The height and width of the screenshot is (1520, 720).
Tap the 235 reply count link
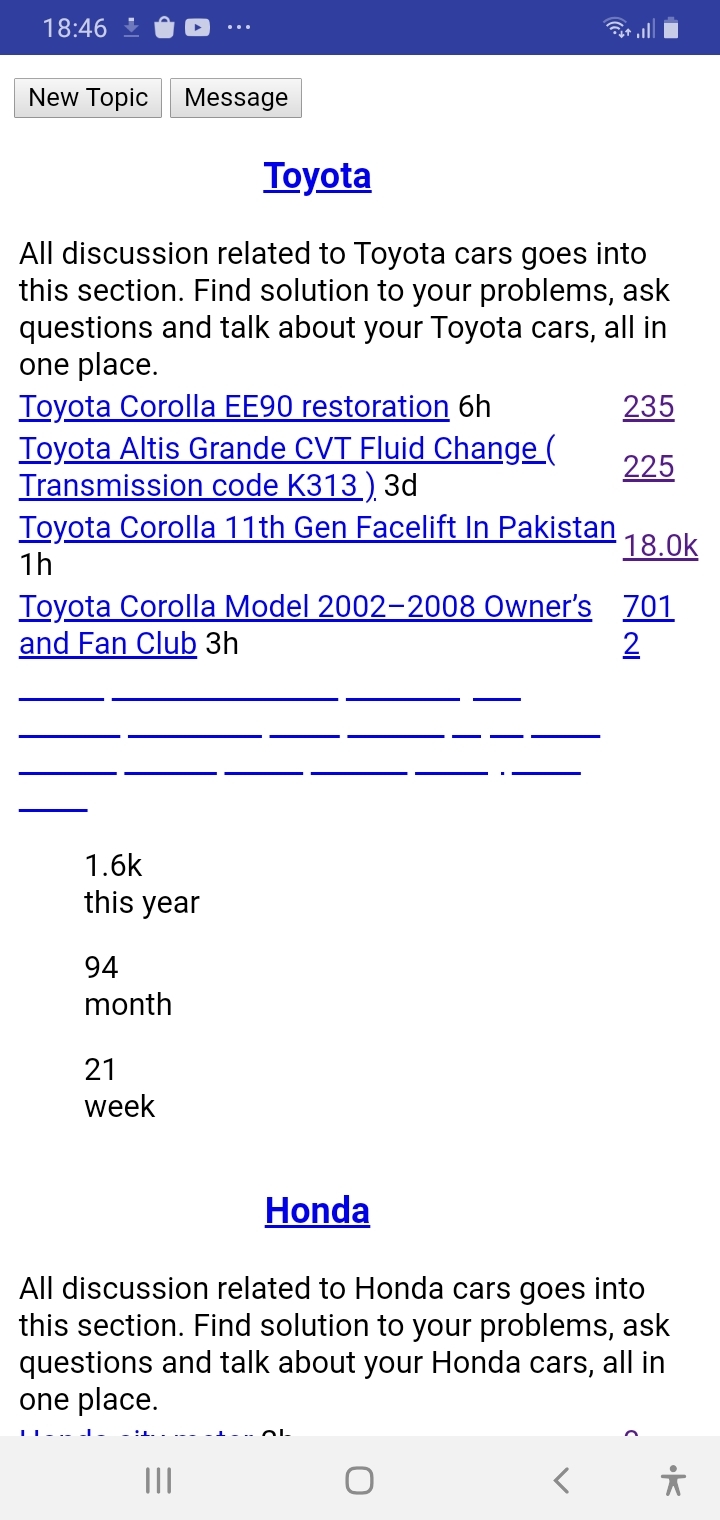point(649,407)
